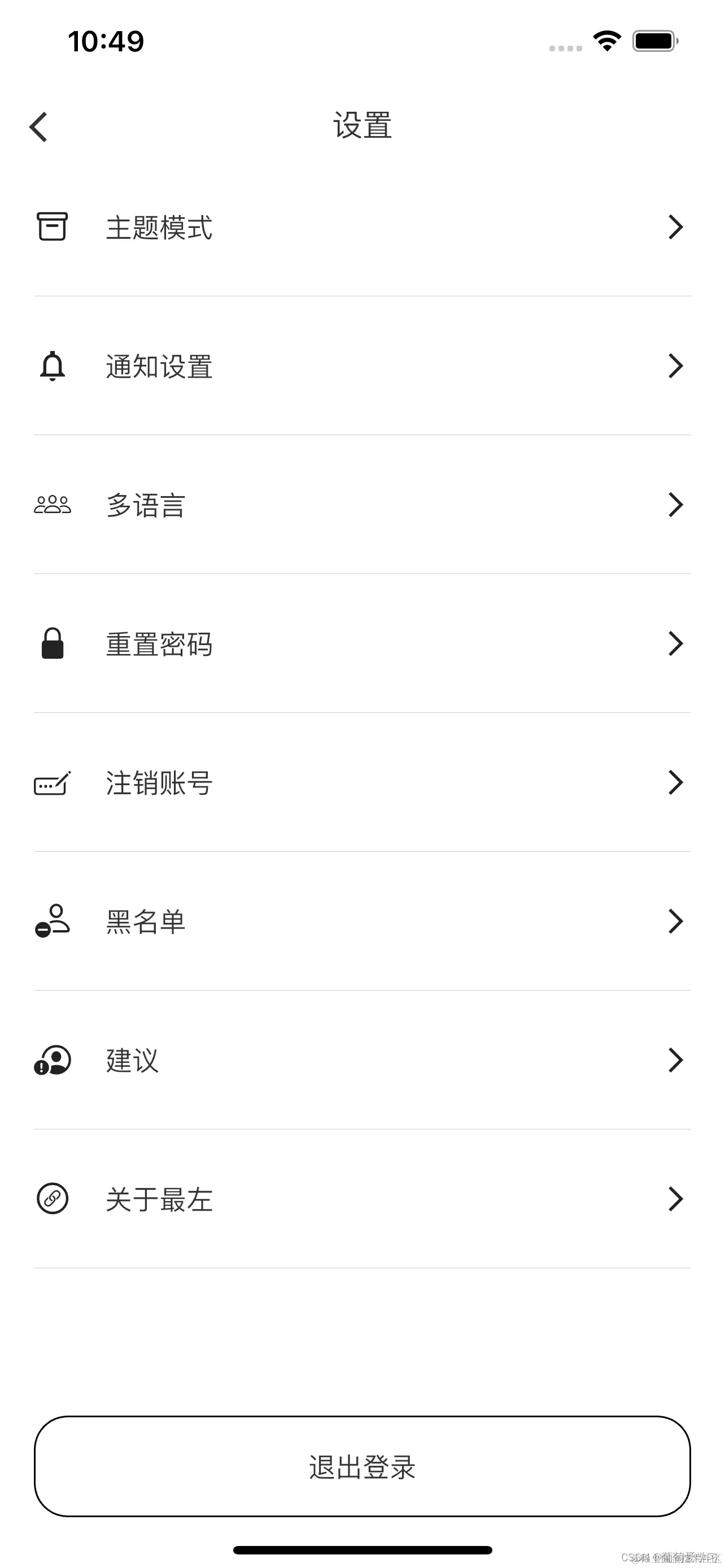Select the 多语言 settings entry
The image size is (725, 1568).
[146, 505]
